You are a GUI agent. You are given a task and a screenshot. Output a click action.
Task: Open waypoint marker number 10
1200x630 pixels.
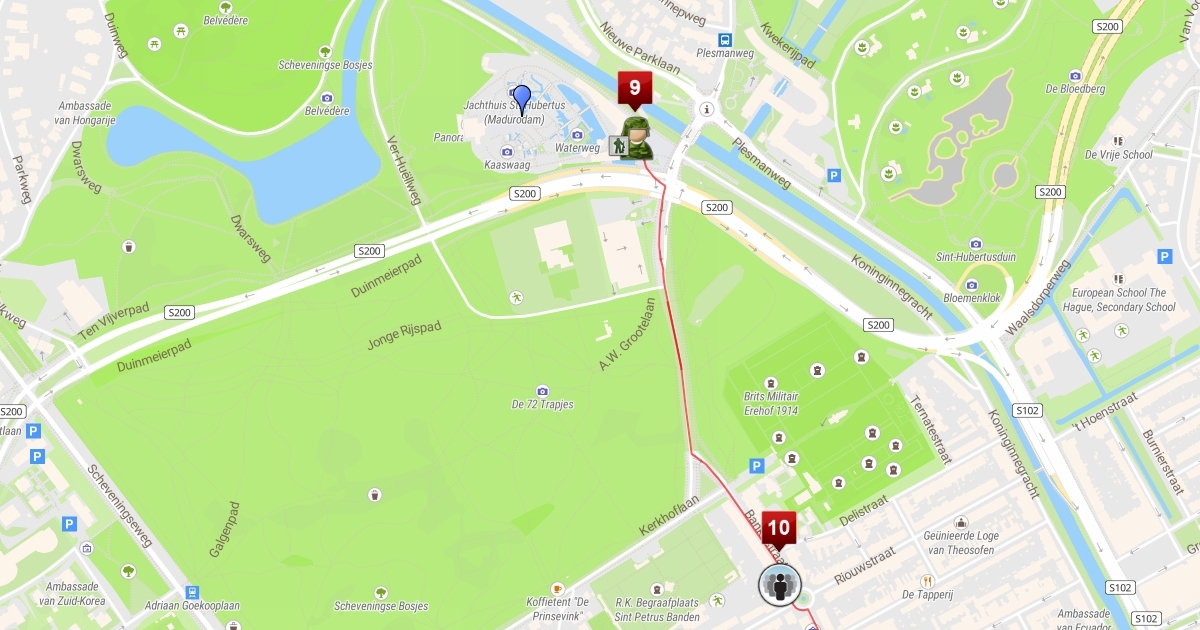point(779,527)
